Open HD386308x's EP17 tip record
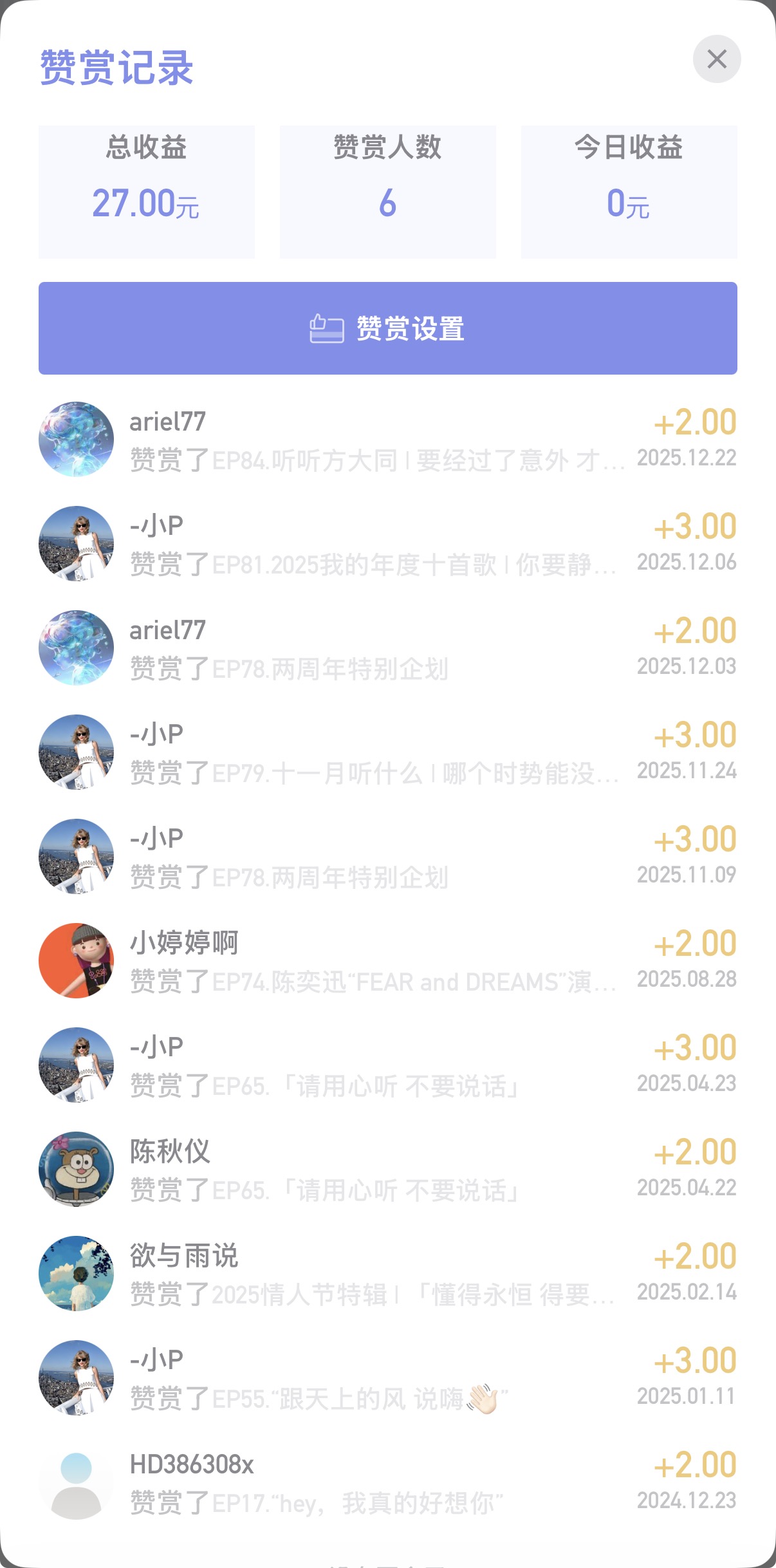This screenshot has width=776, height=1568. click(x=387, y=1483)
